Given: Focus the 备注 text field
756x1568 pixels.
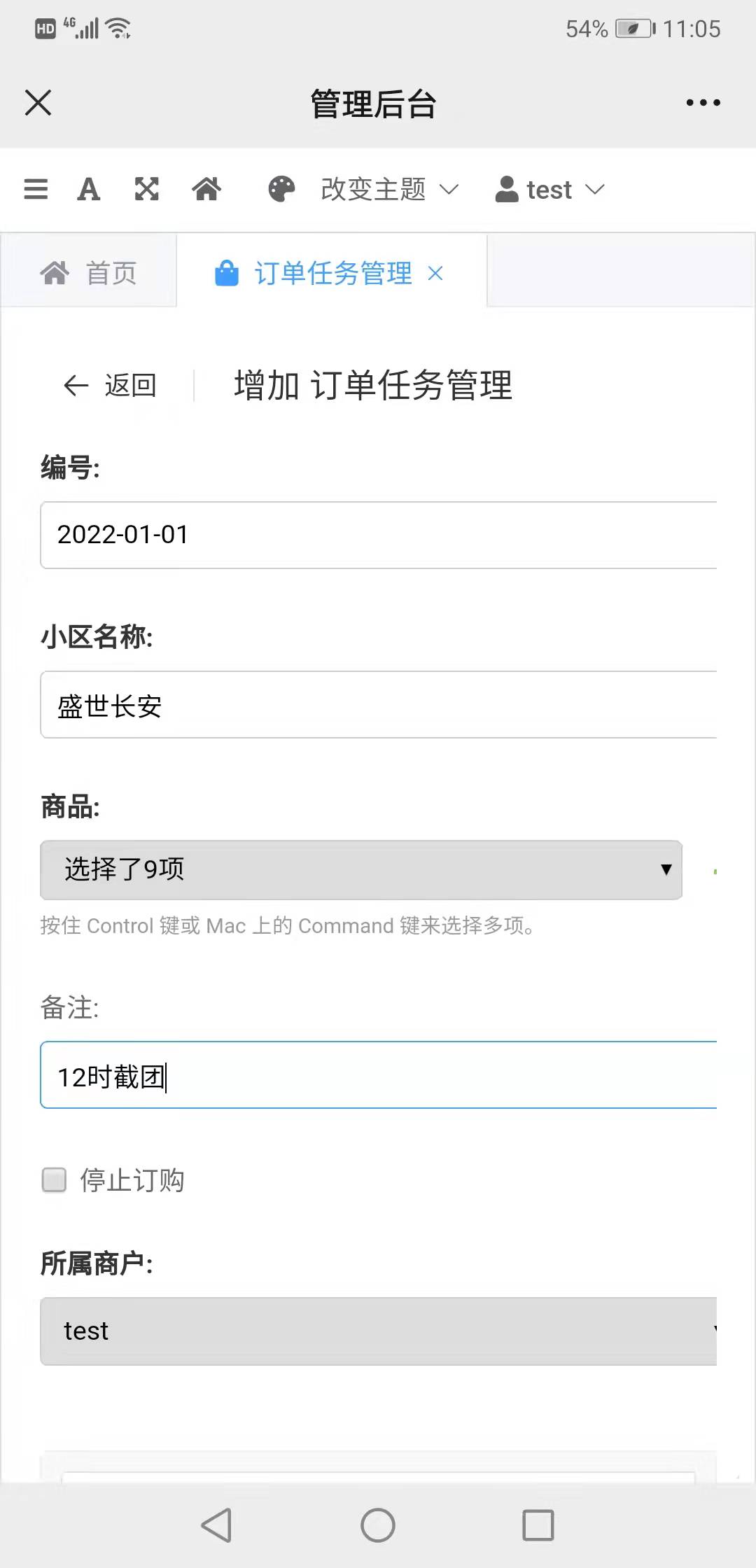Looking at the screenshot, I should [379, 1074].
